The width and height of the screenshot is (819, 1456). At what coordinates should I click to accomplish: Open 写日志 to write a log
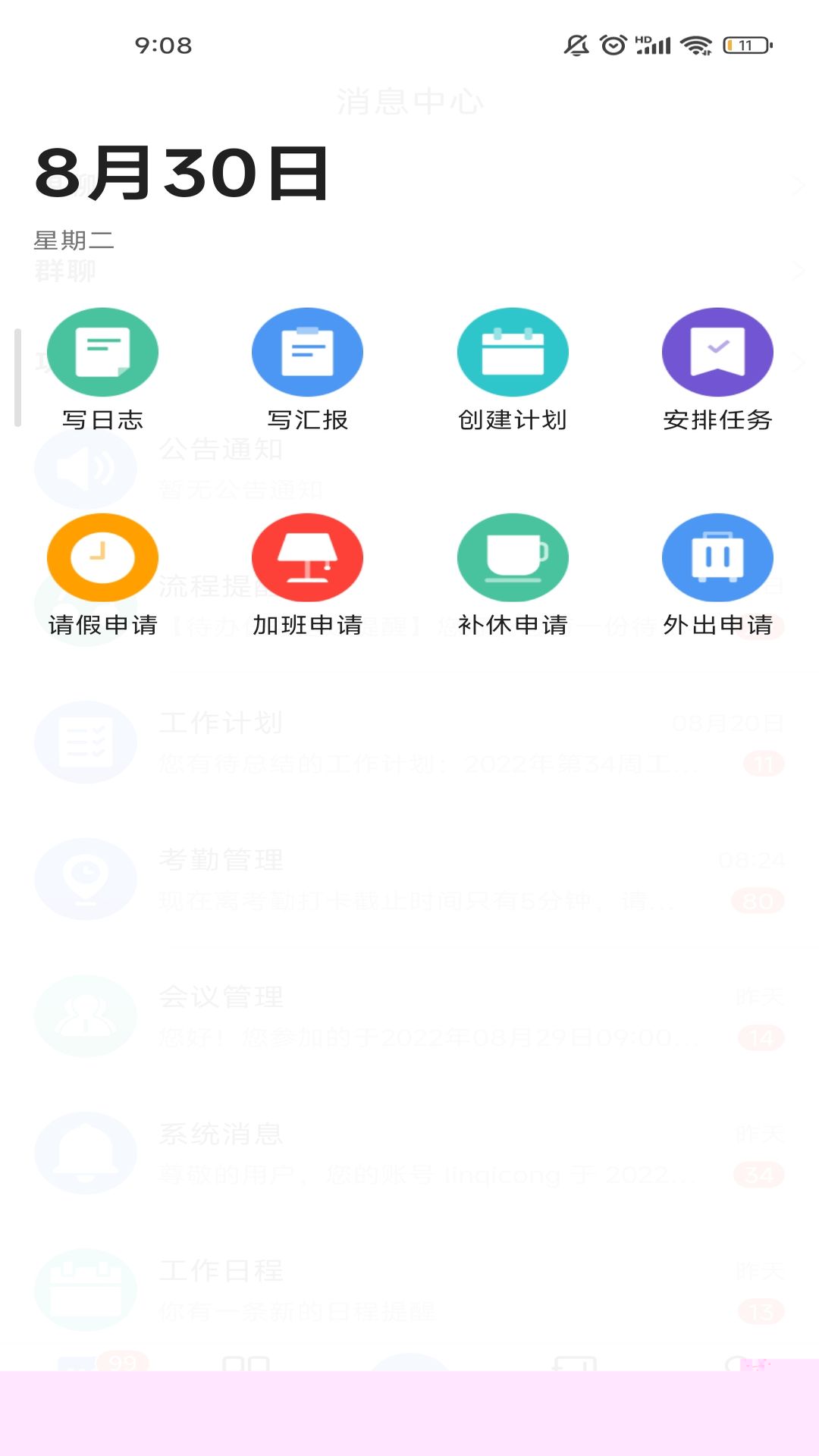(102, 353)
